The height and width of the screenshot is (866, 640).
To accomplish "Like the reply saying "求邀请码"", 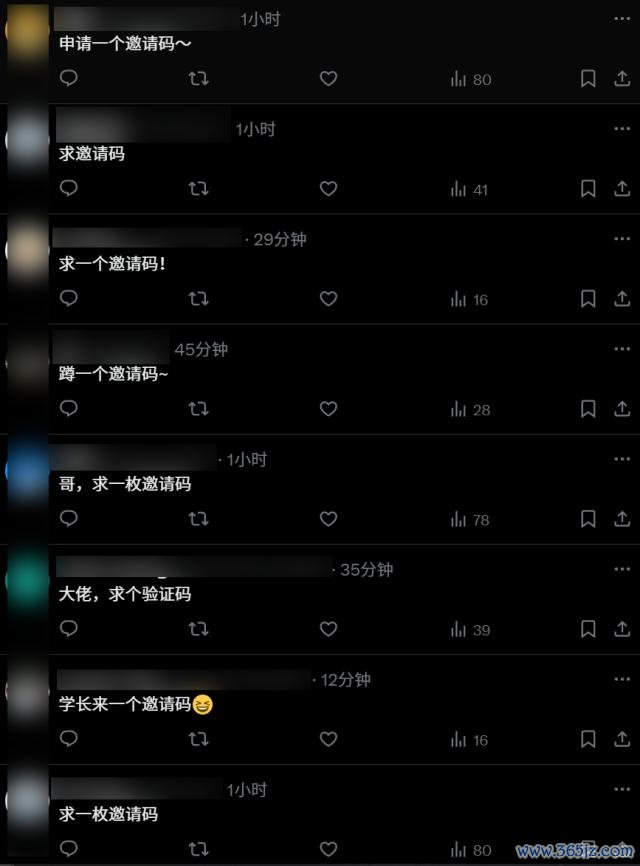I will 328,188.
